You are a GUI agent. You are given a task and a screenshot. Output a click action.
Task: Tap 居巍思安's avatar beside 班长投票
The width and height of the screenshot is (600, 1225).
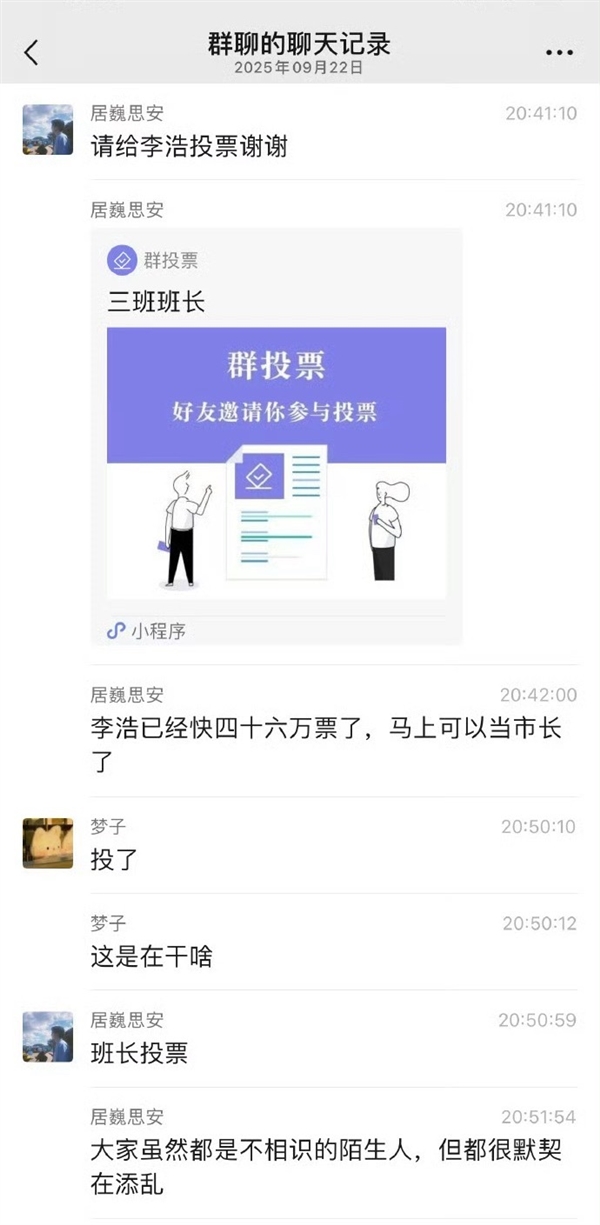tap(48, 1036)
